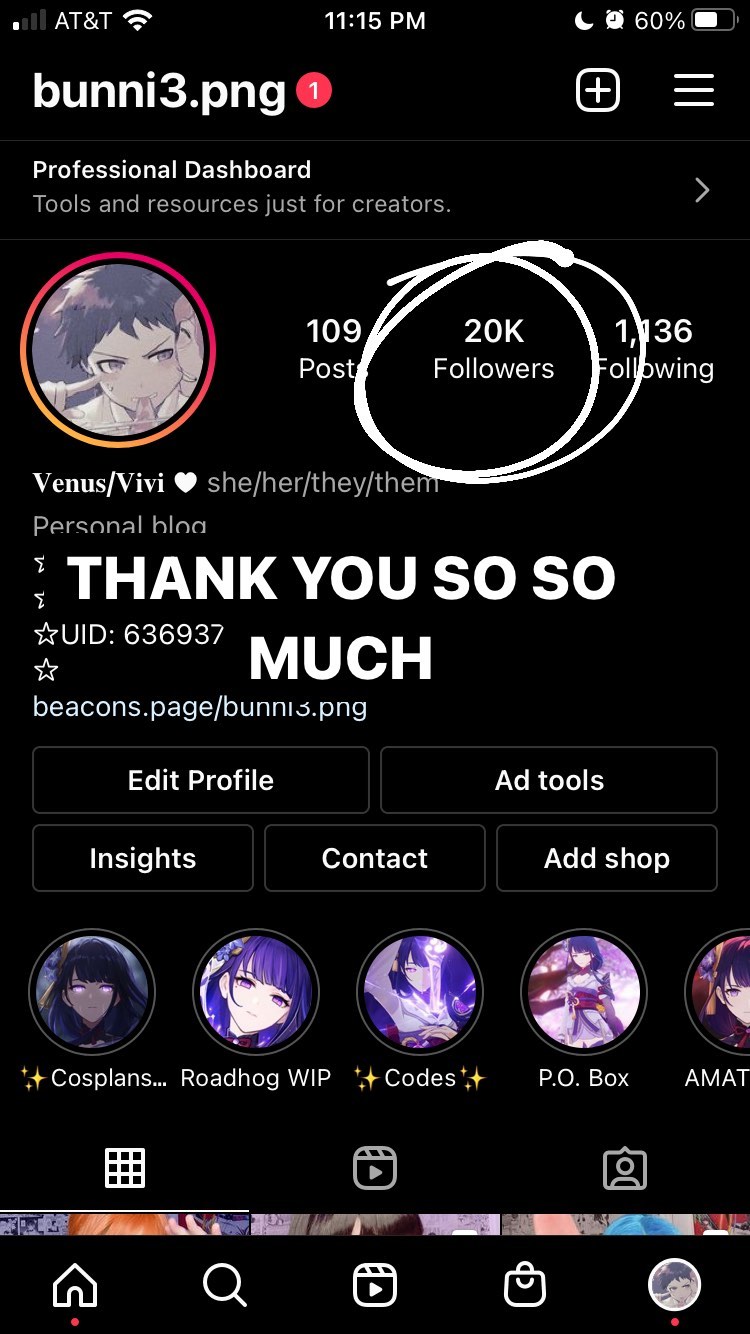Open the Codes story highlight
Screen dimensions: 750x1334
(420, 1010)
